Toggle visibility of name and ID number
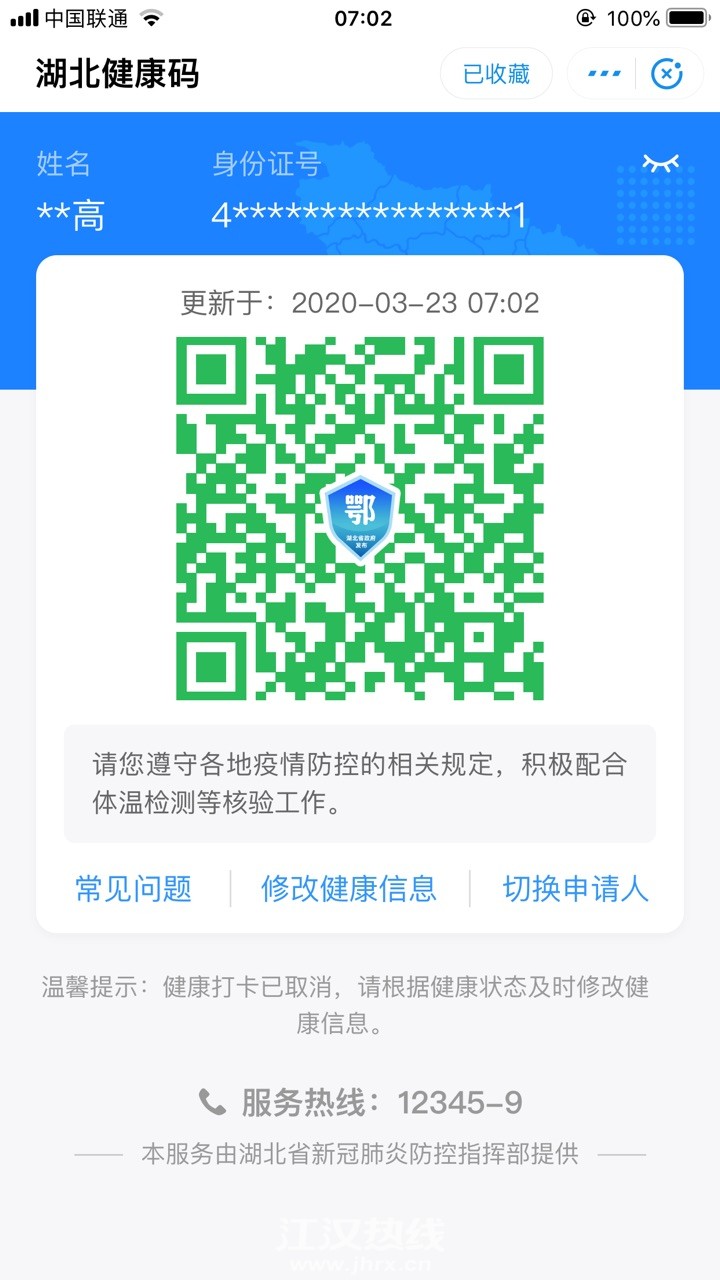 660,163
